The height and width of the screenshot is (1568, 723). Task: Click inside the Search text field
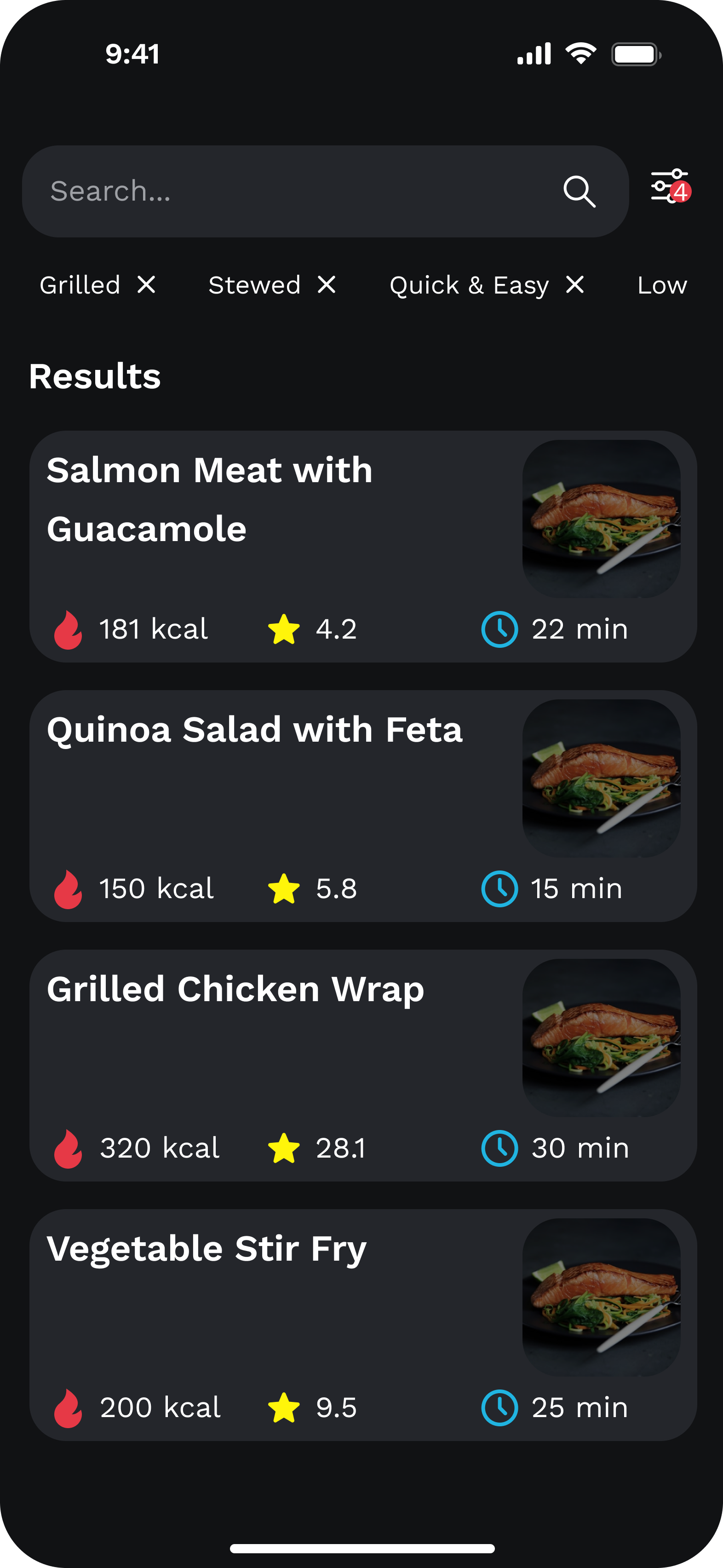tap(243, 191)
